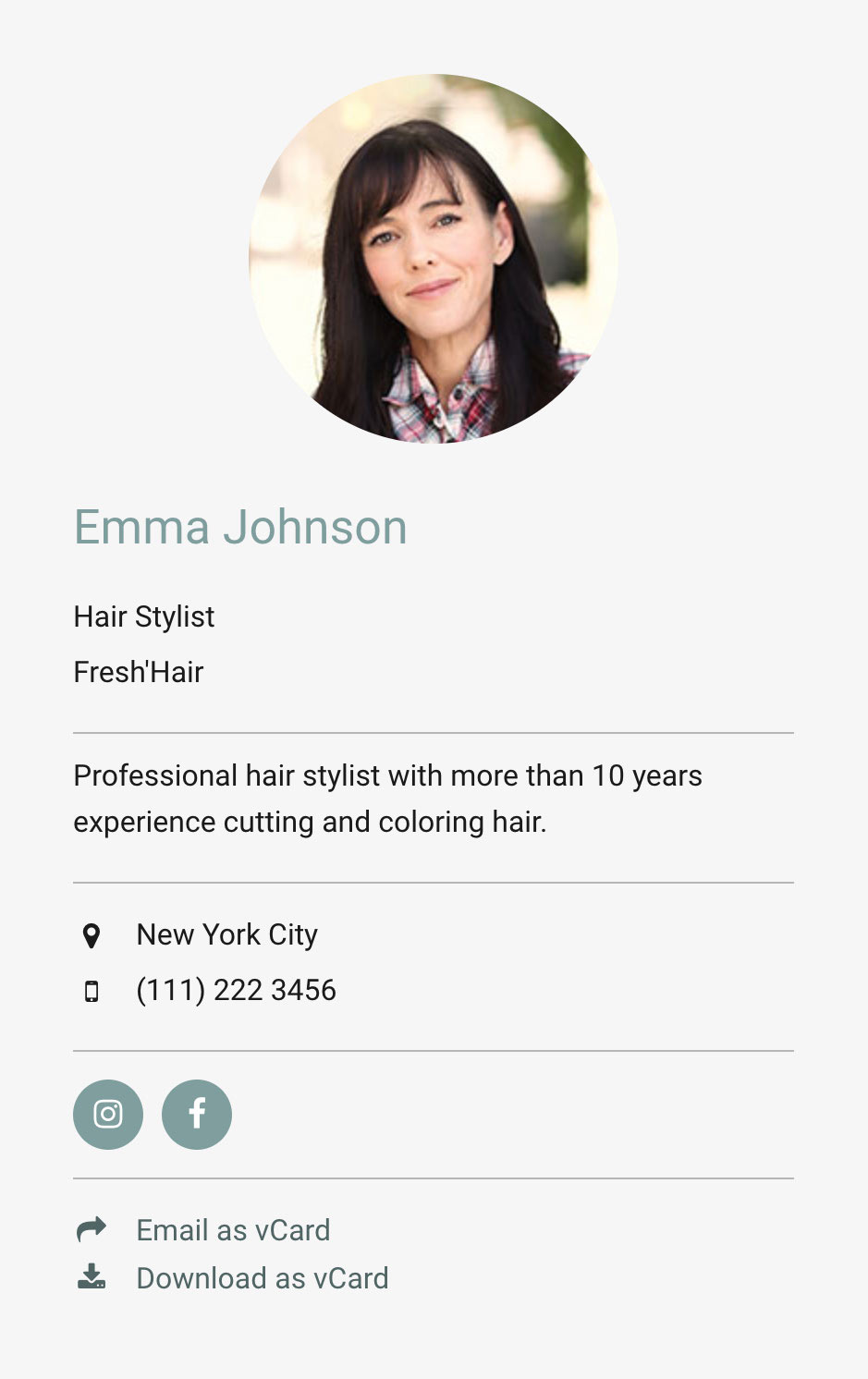Click the phone number (111) 222 3456
The image size is (868, 1379).
click(x=236, y=990)
